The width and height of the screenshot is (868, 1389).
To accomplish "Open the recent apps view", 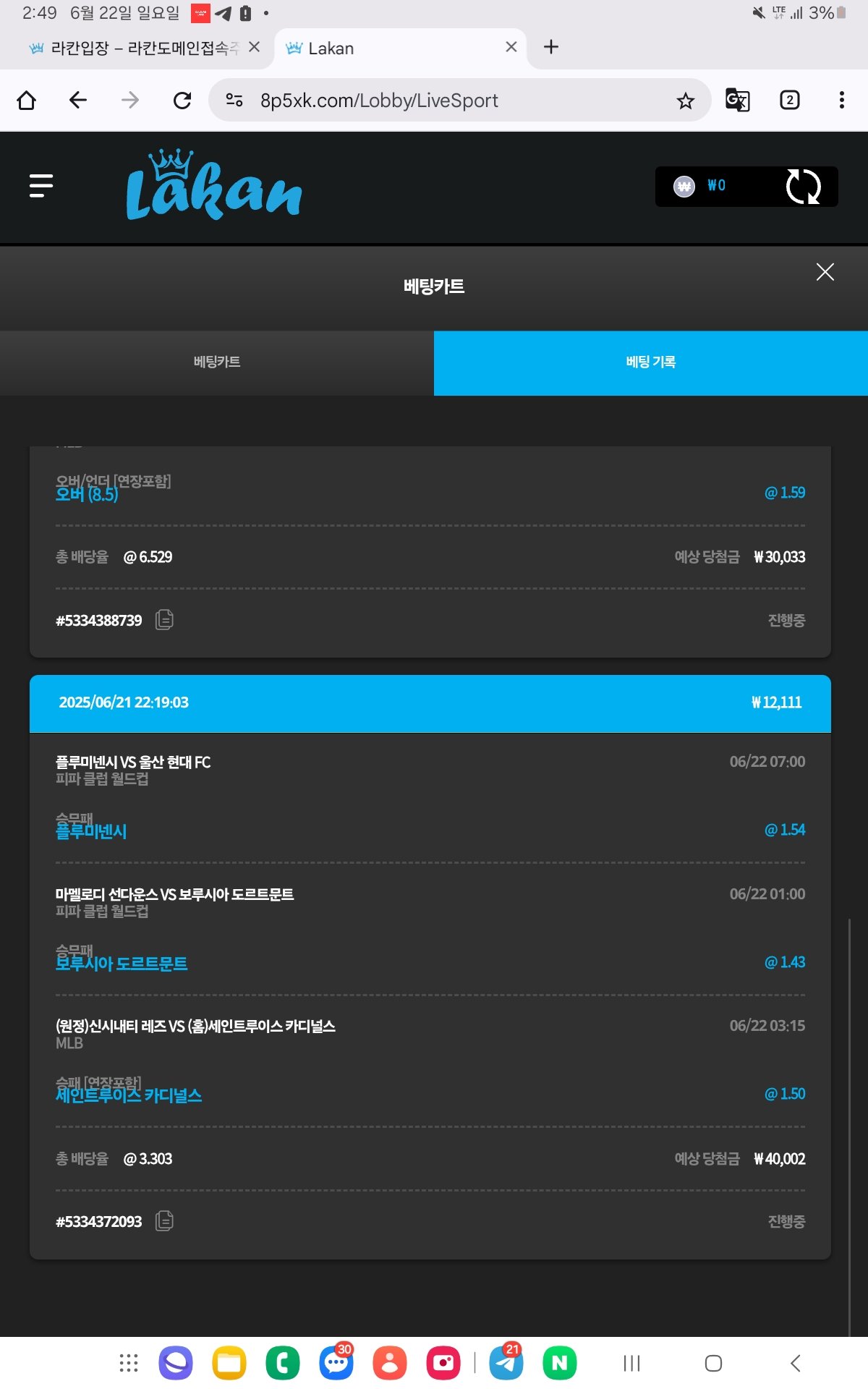I will (x=631, y=1364).
